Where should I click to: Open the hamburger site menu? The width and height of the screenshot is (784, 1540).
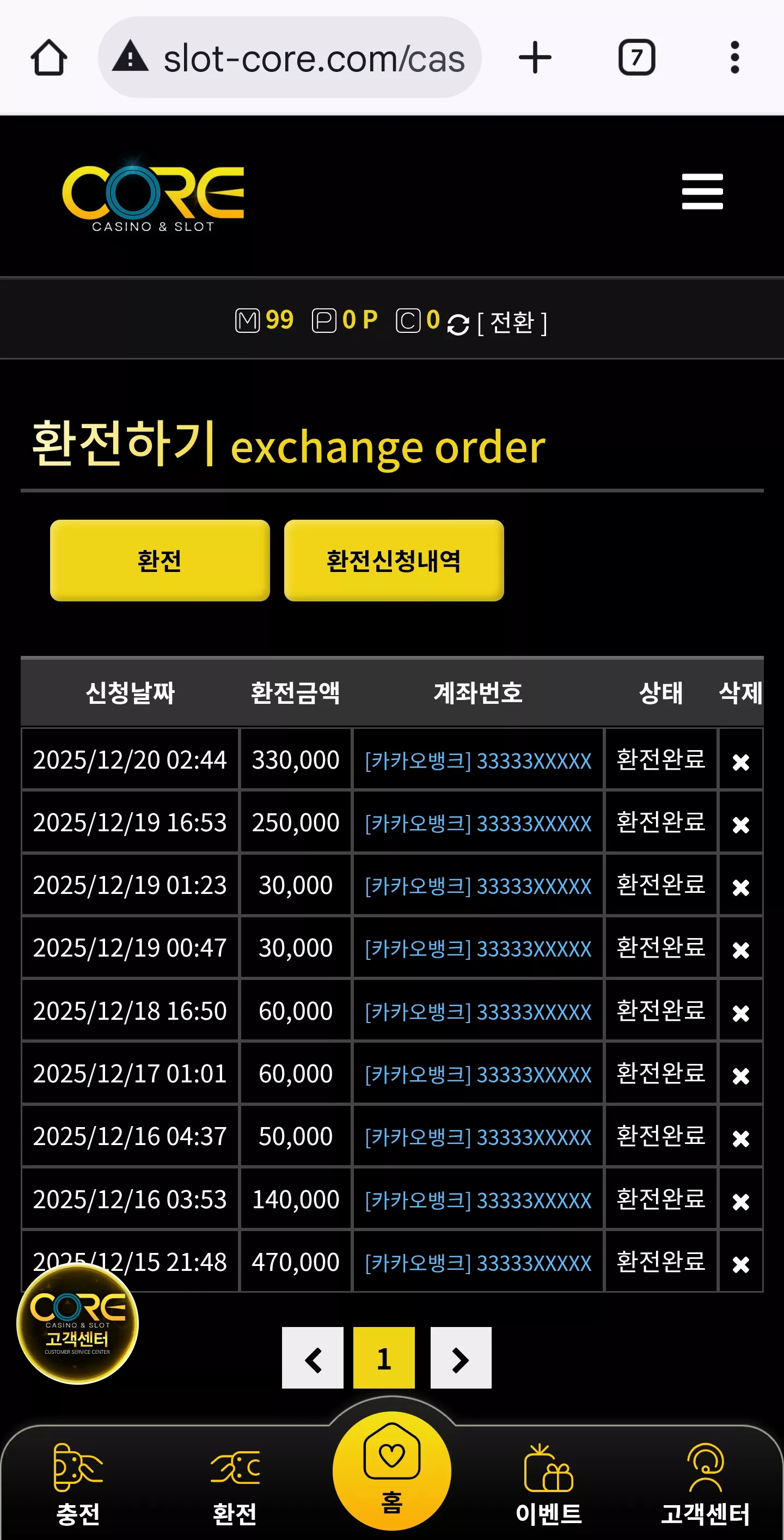(702, 192)
